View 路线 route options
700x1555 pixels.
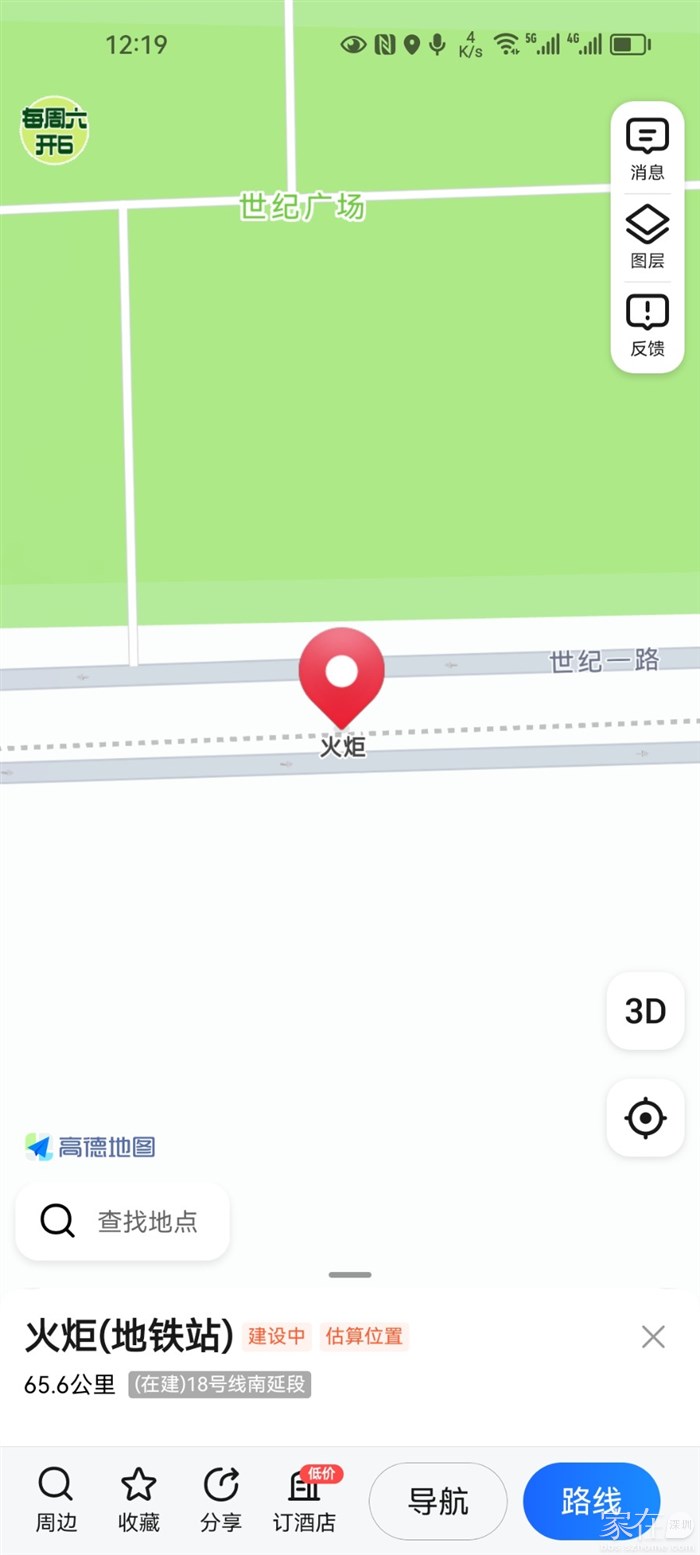tap(591, 1501)
